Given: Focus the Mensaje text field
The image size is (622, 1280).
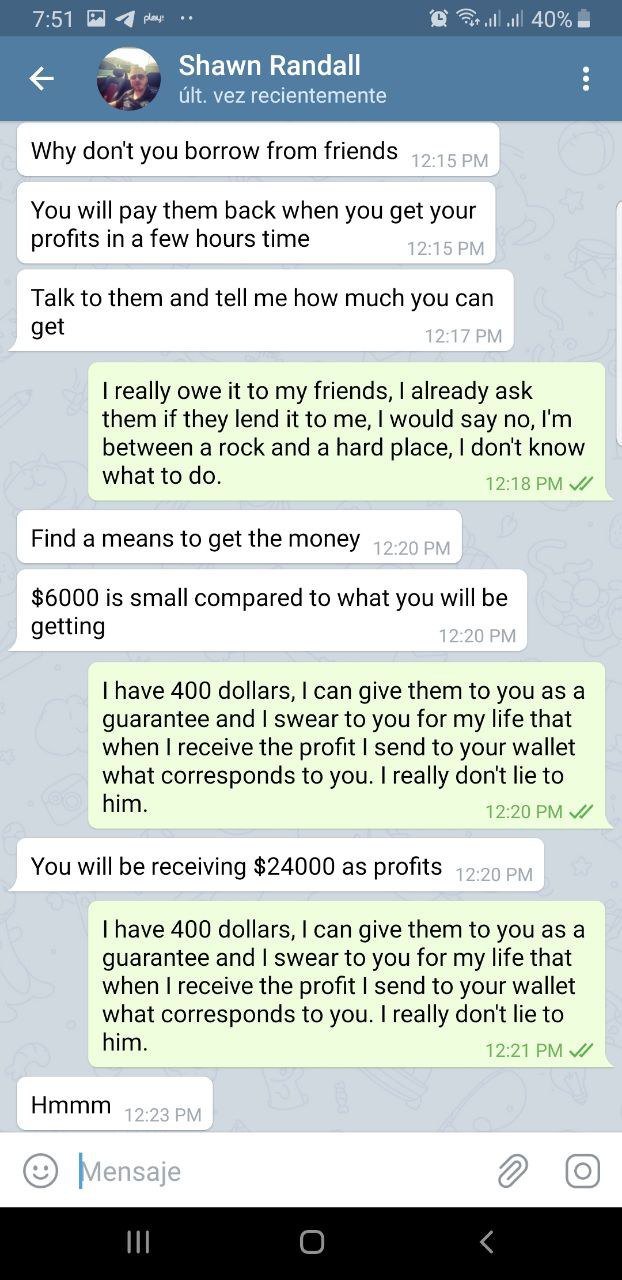Looking at the screenshot, I should pyautogui.click(x=280, y=1170).
